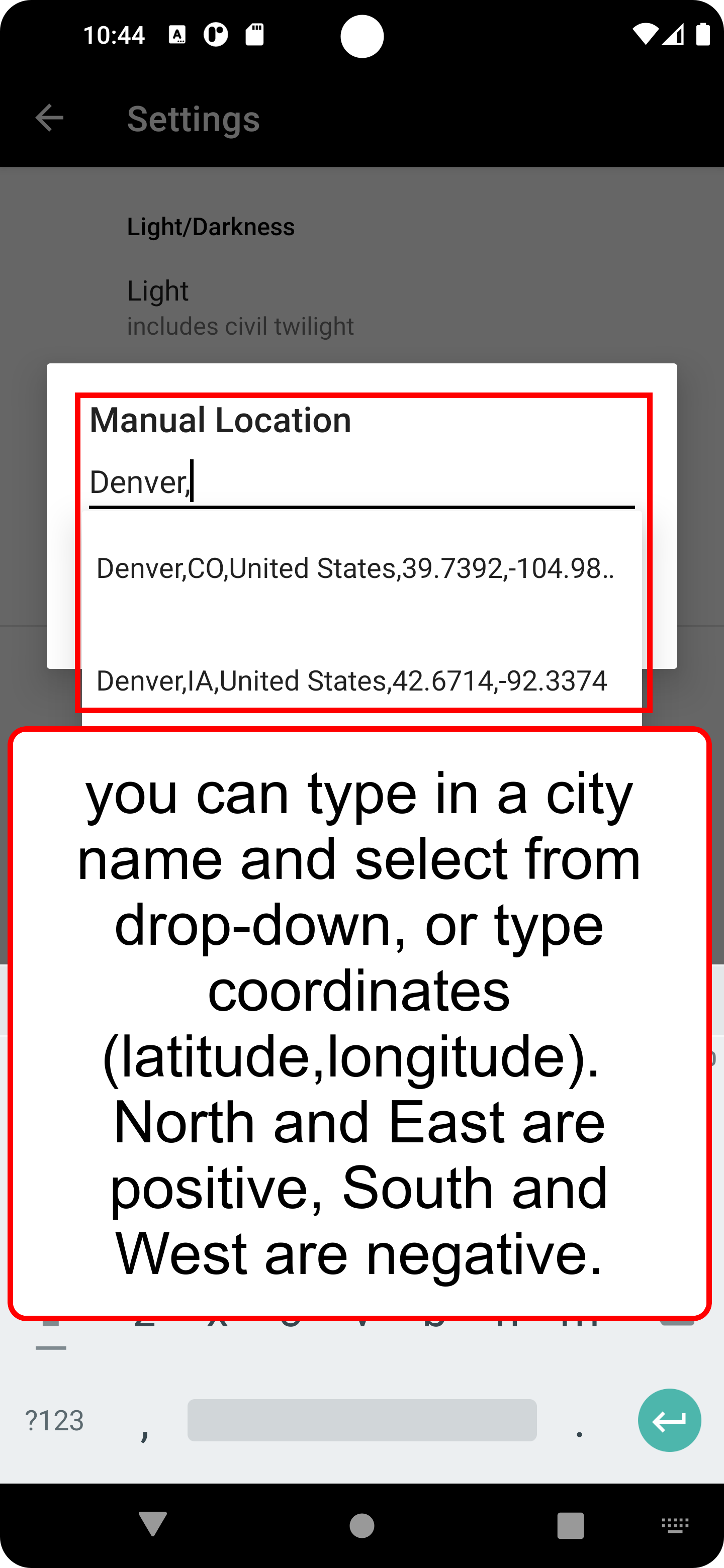This screenshot has height=1568, width=724.
Task: Go back from Settings
Action: pyautogui.click(x=49, y=118)
